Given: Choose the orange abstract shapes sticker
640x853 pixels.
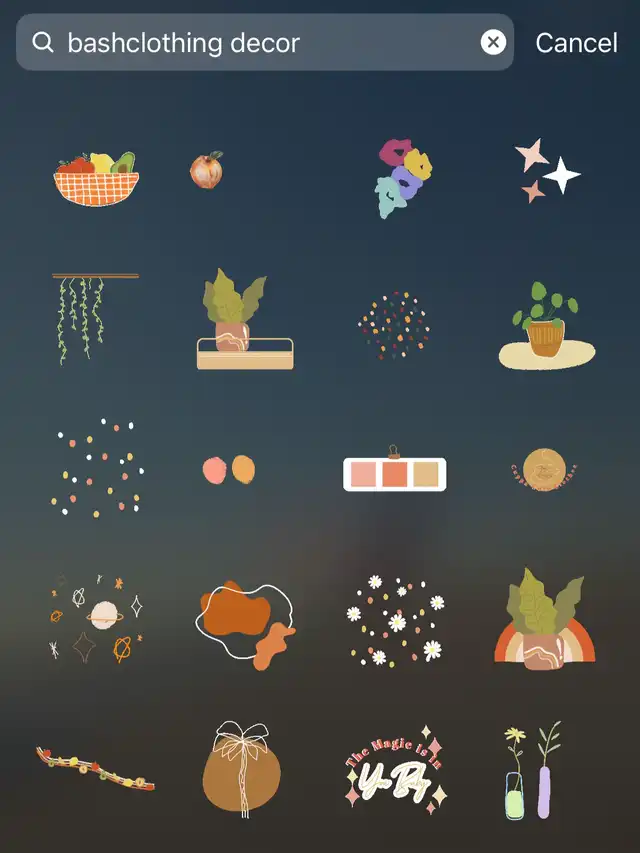Looking at the screenshot, I should click(x=245, y=622).
